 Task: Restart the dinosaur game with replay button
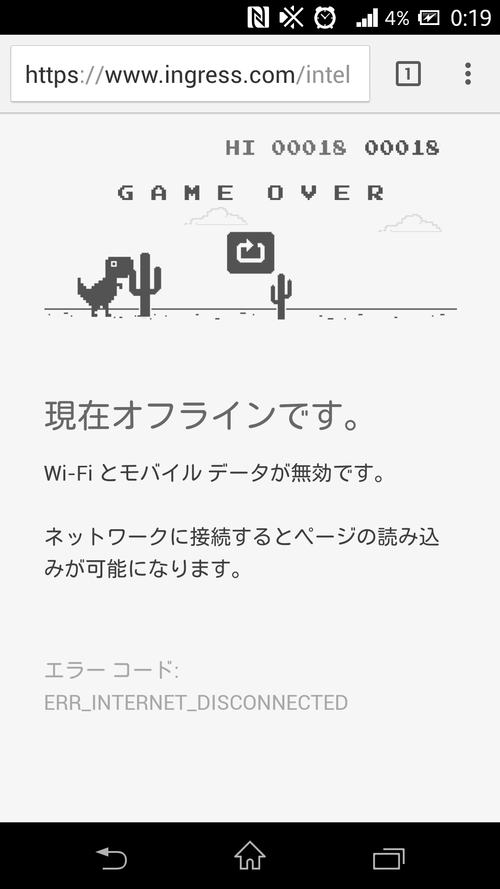coord(251,252)
